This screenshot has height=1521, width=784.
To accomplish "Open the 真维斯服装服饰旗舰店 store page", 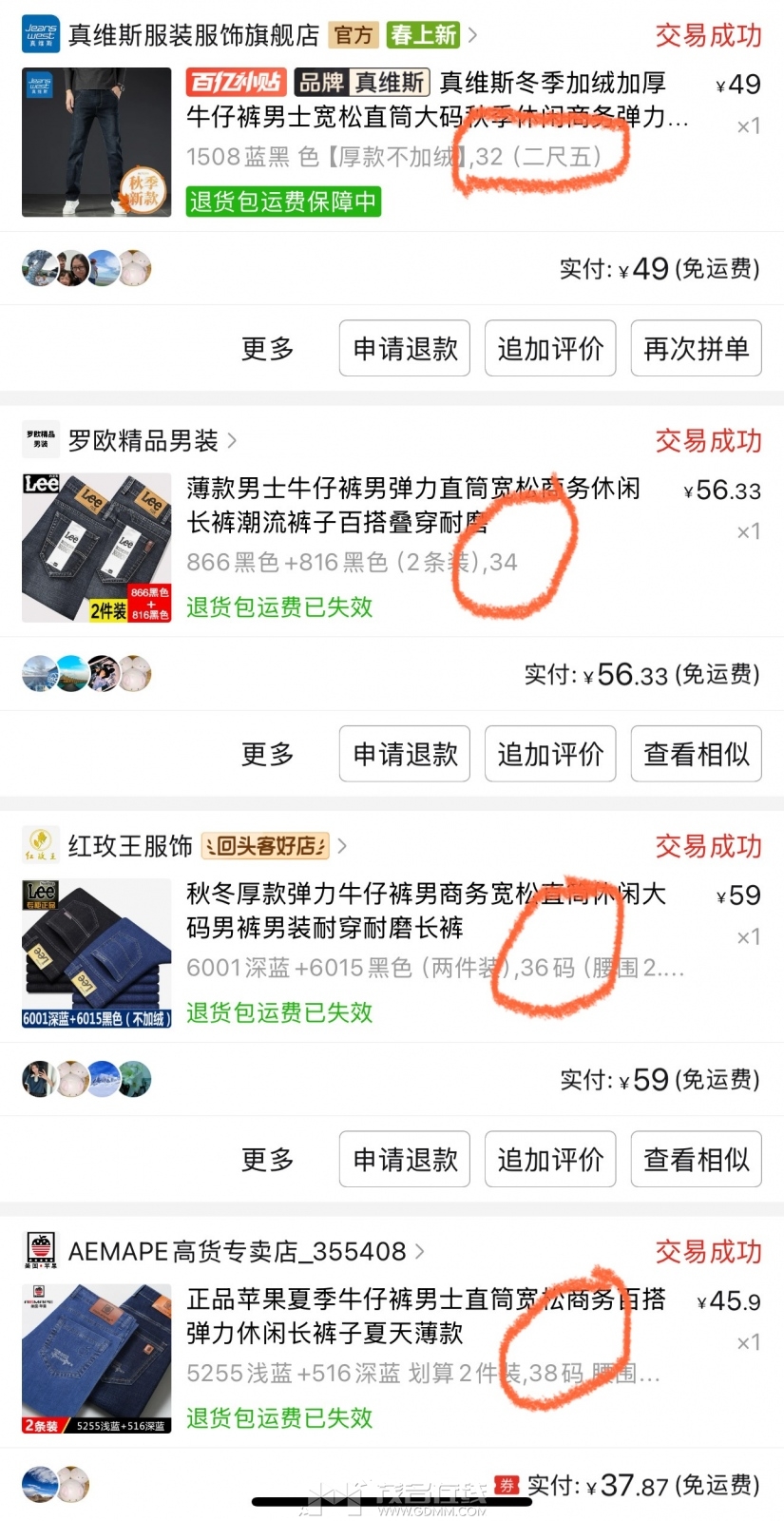I will 193,35.
